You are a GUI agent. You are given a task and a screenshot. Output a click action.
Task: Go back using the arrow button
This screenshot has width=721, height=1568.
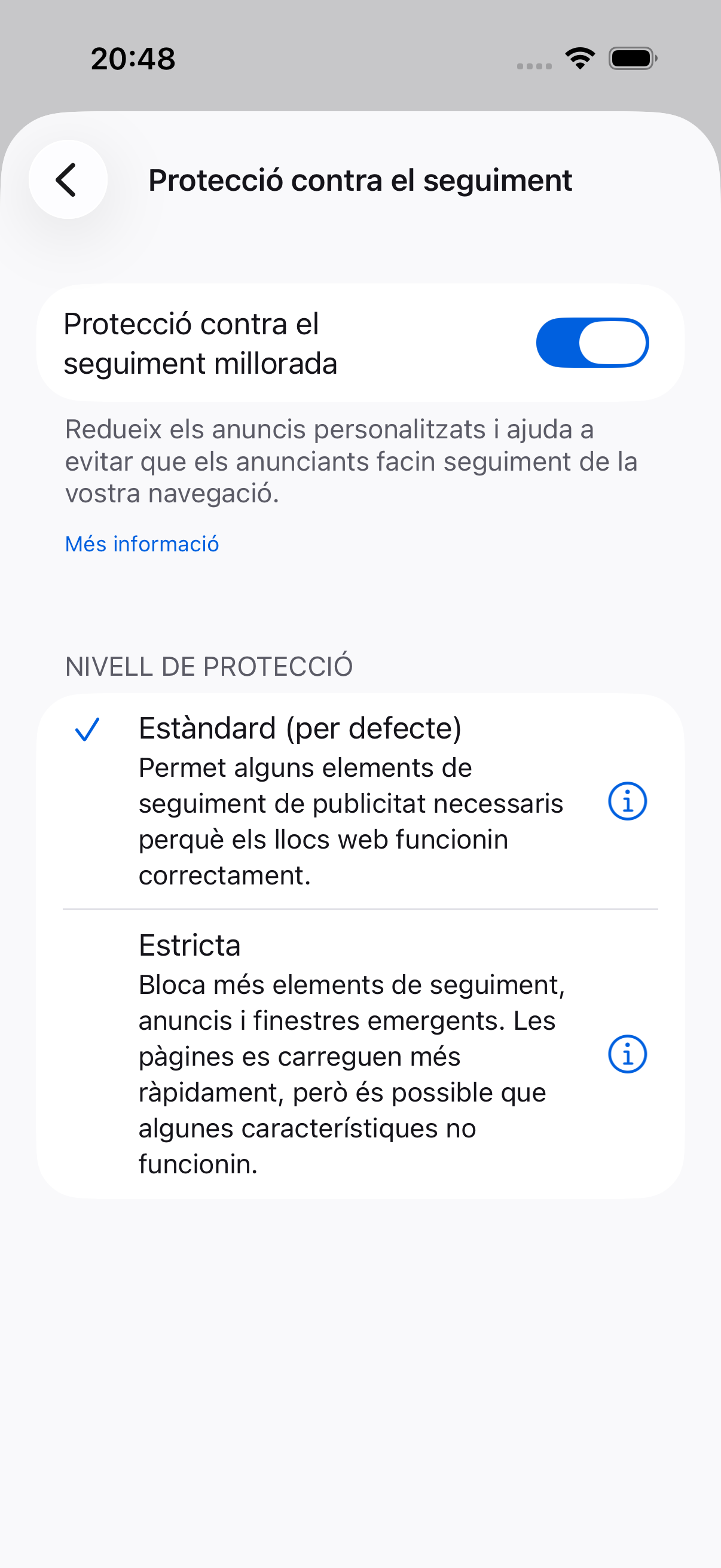click(68, 179)
